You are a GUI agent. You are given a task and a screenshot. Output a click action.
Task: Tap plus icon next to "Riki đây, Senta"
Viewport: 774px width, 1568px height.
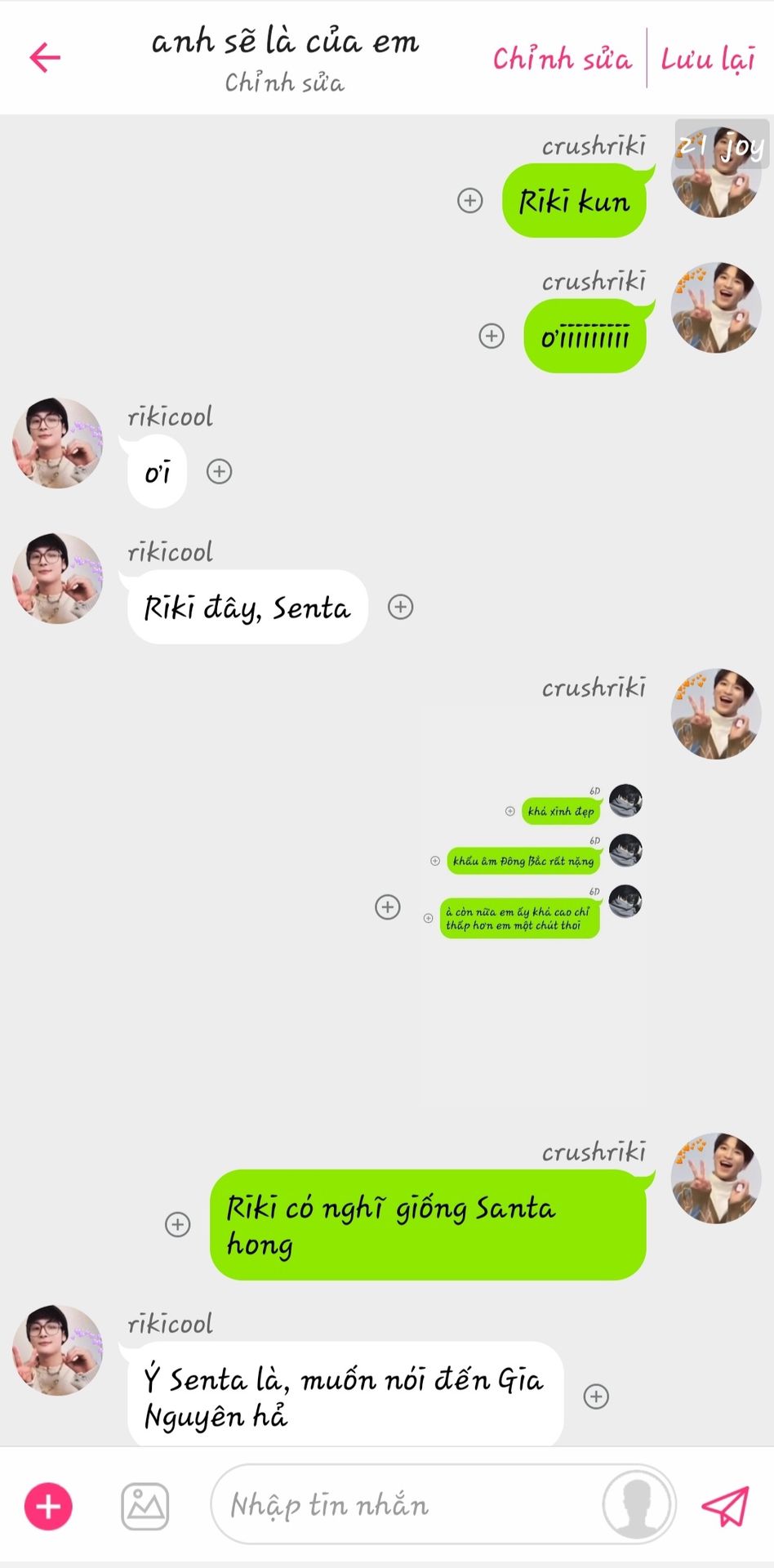click(400, 607)
